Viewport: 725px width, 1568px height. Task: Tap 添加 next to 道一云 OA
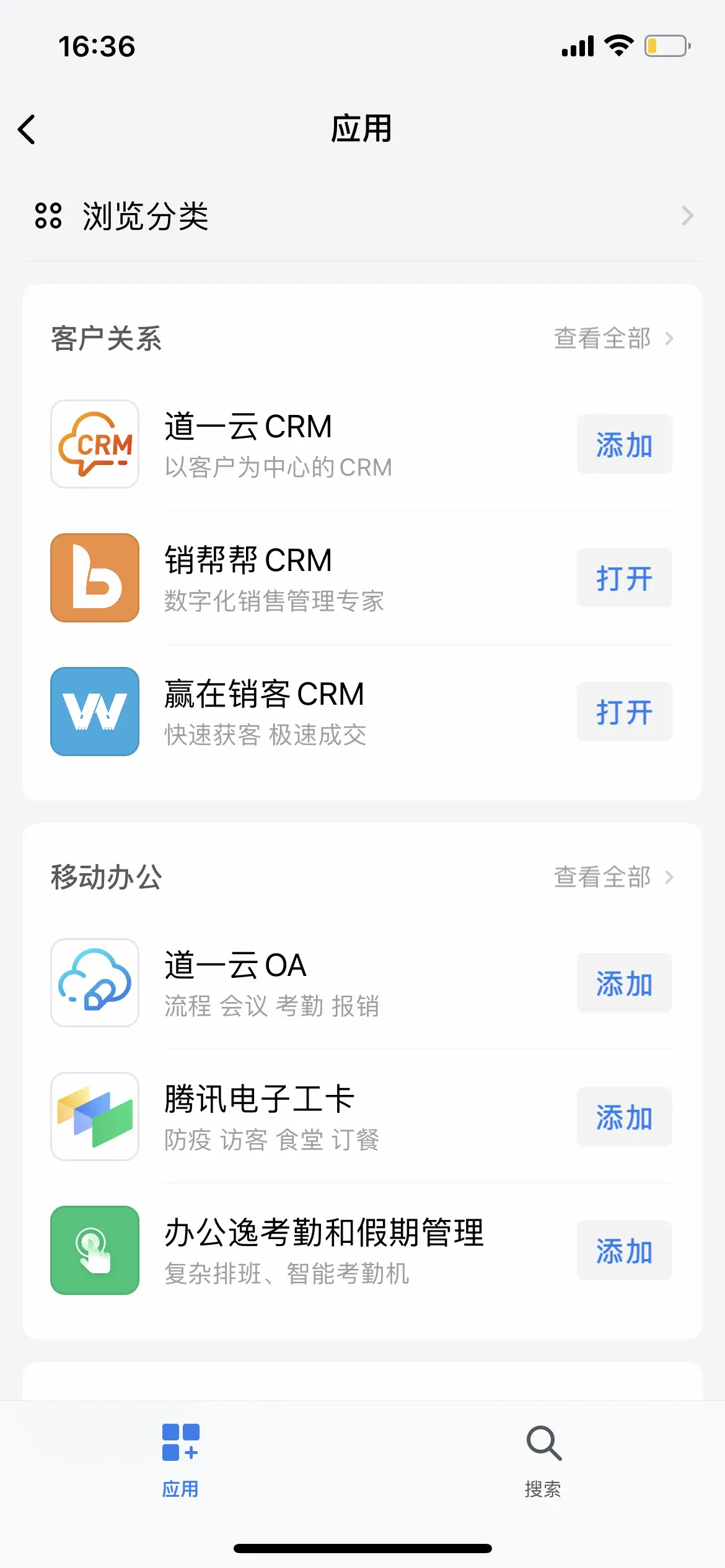[624, 983]
